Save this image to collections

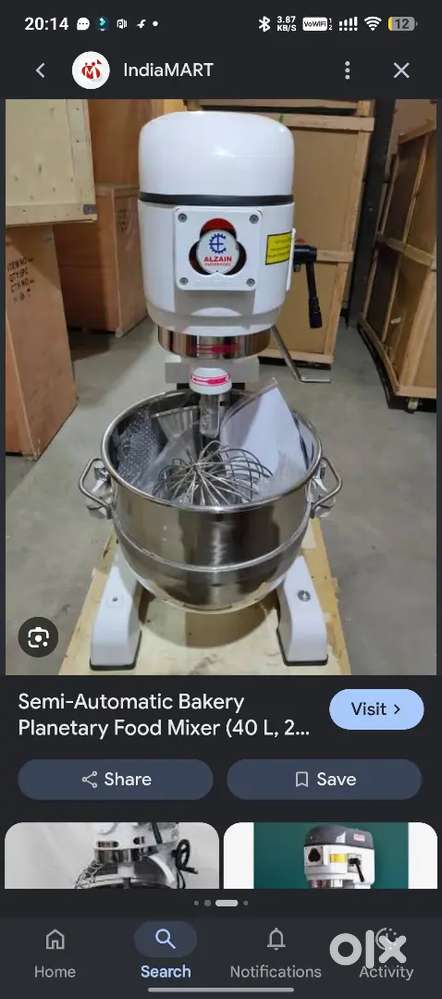click(x=324, y=779)
